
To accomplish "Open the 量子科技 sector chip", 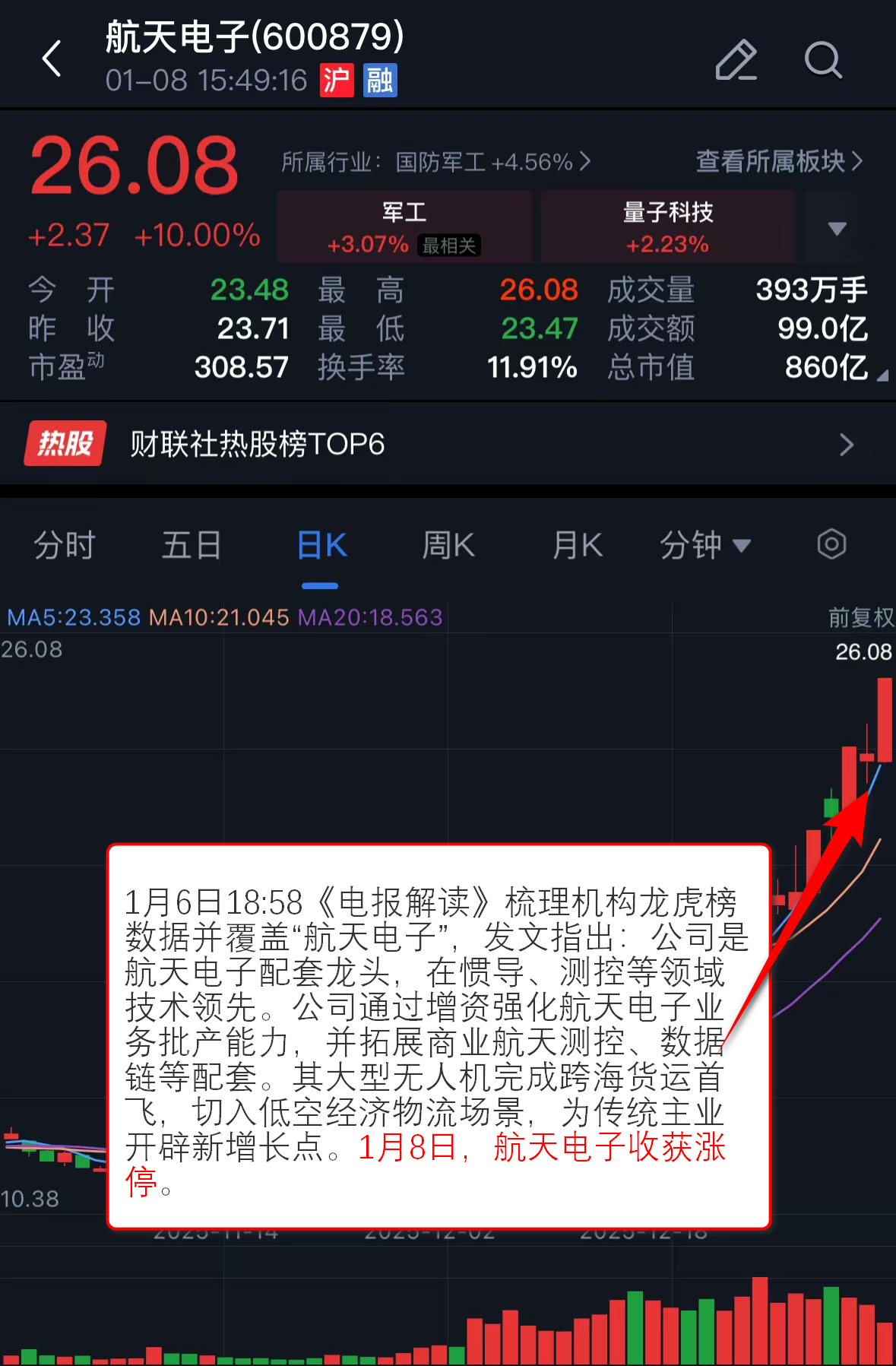I will tap(667, 227).
